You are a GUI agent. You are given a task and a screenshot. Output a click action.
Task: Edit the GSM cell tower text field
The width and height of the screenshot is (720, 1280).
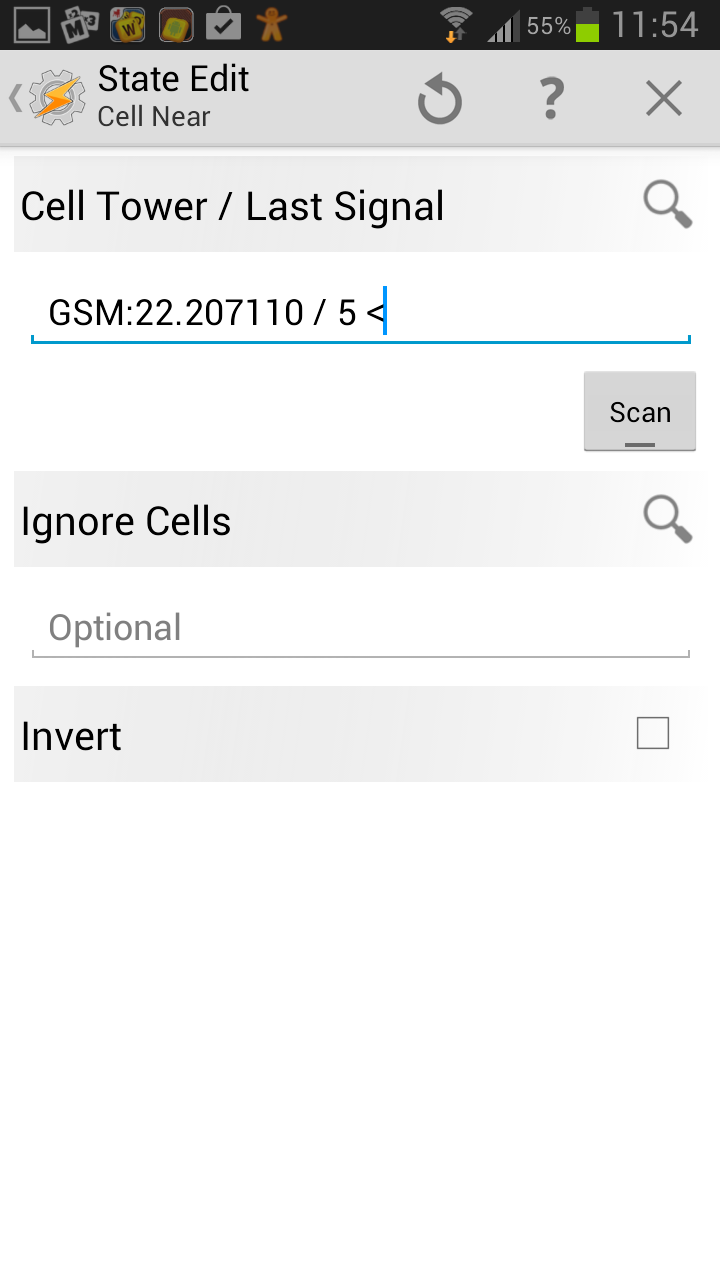[360, 314]
